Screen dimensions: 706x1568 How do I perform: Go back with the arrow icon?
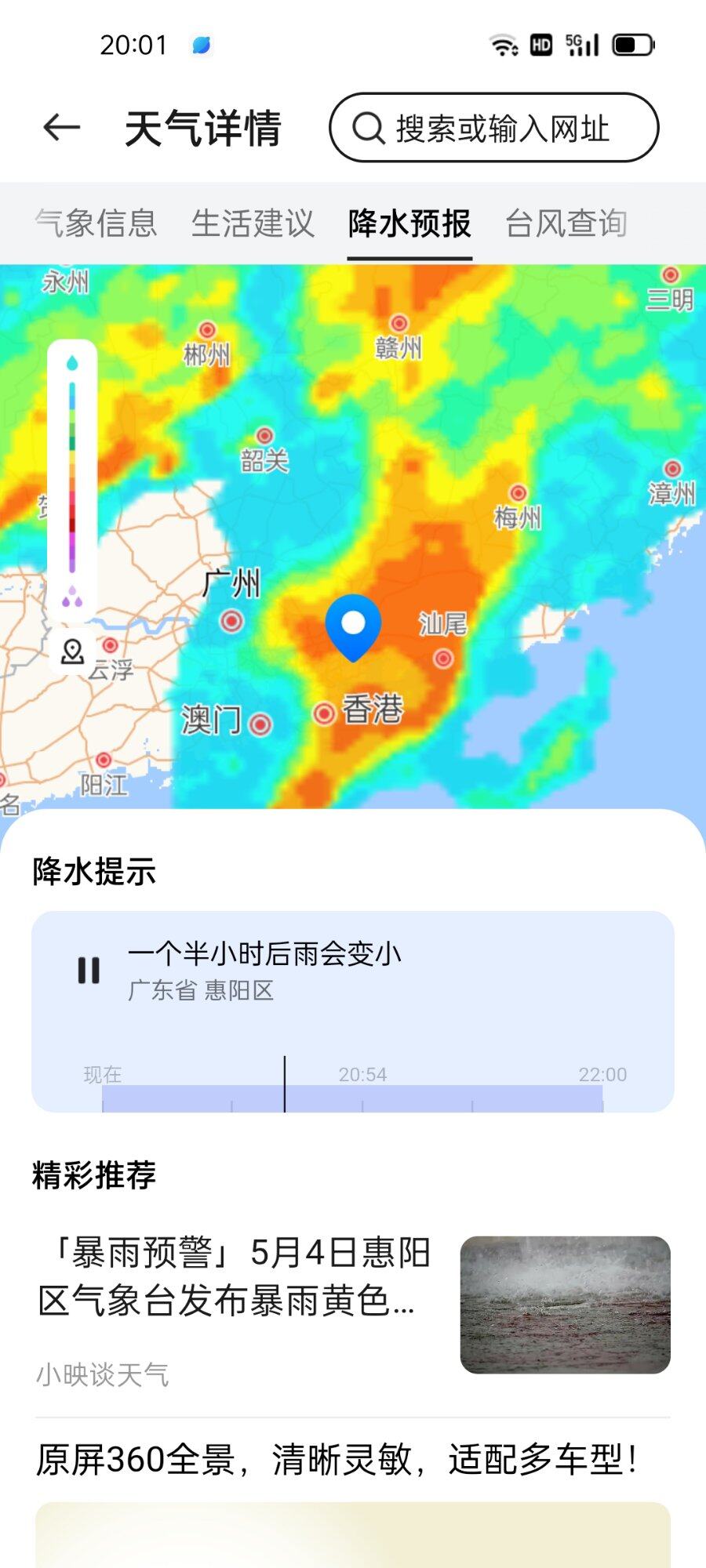point(62,128)
